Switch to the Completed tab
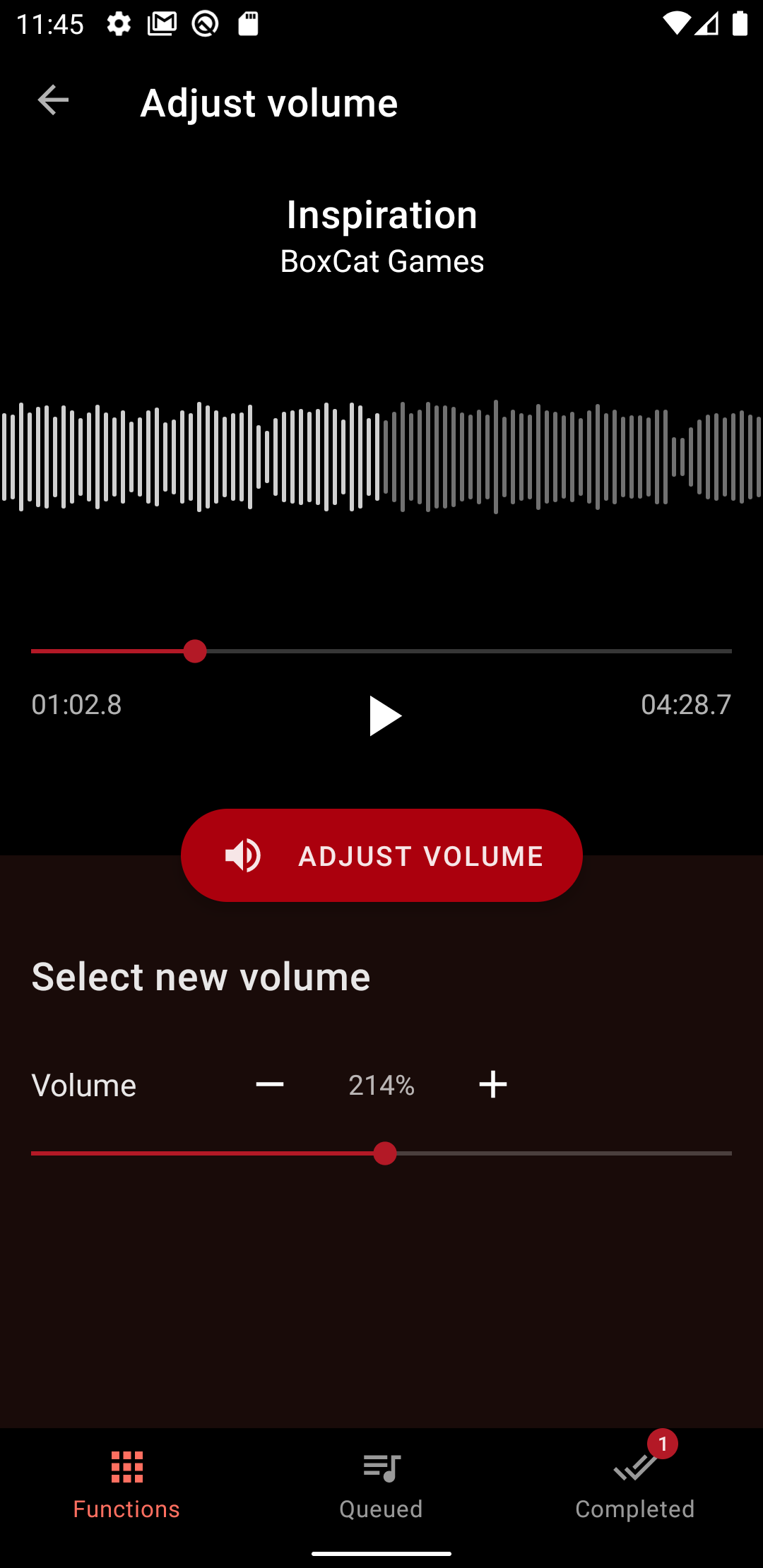The height and width of the screenshot is (1568, 763). click(x=634, y=1487)
